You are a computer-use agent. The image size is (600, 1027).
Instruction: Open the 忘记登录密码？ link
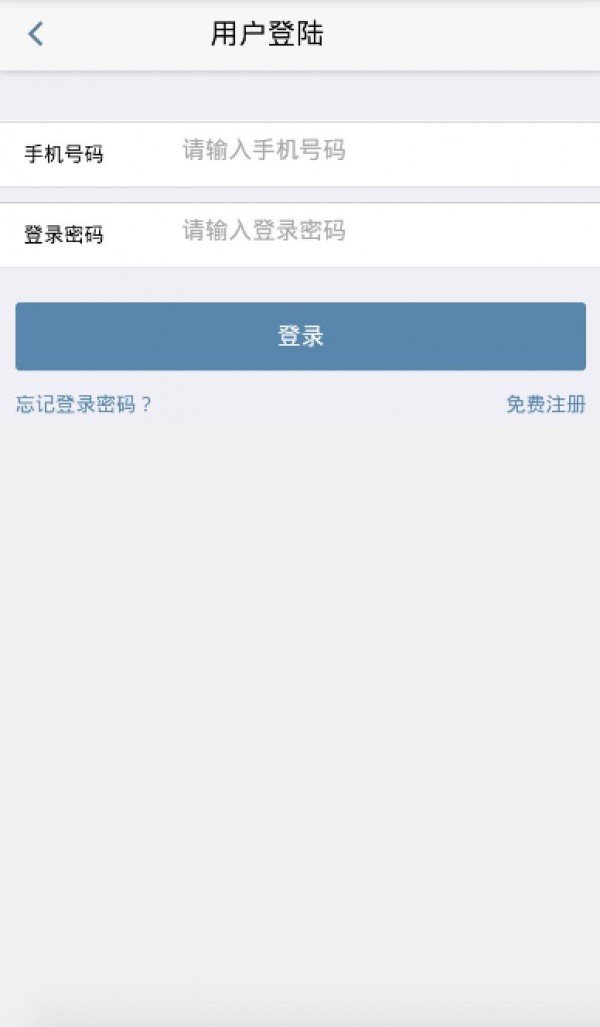coord(84,405)
